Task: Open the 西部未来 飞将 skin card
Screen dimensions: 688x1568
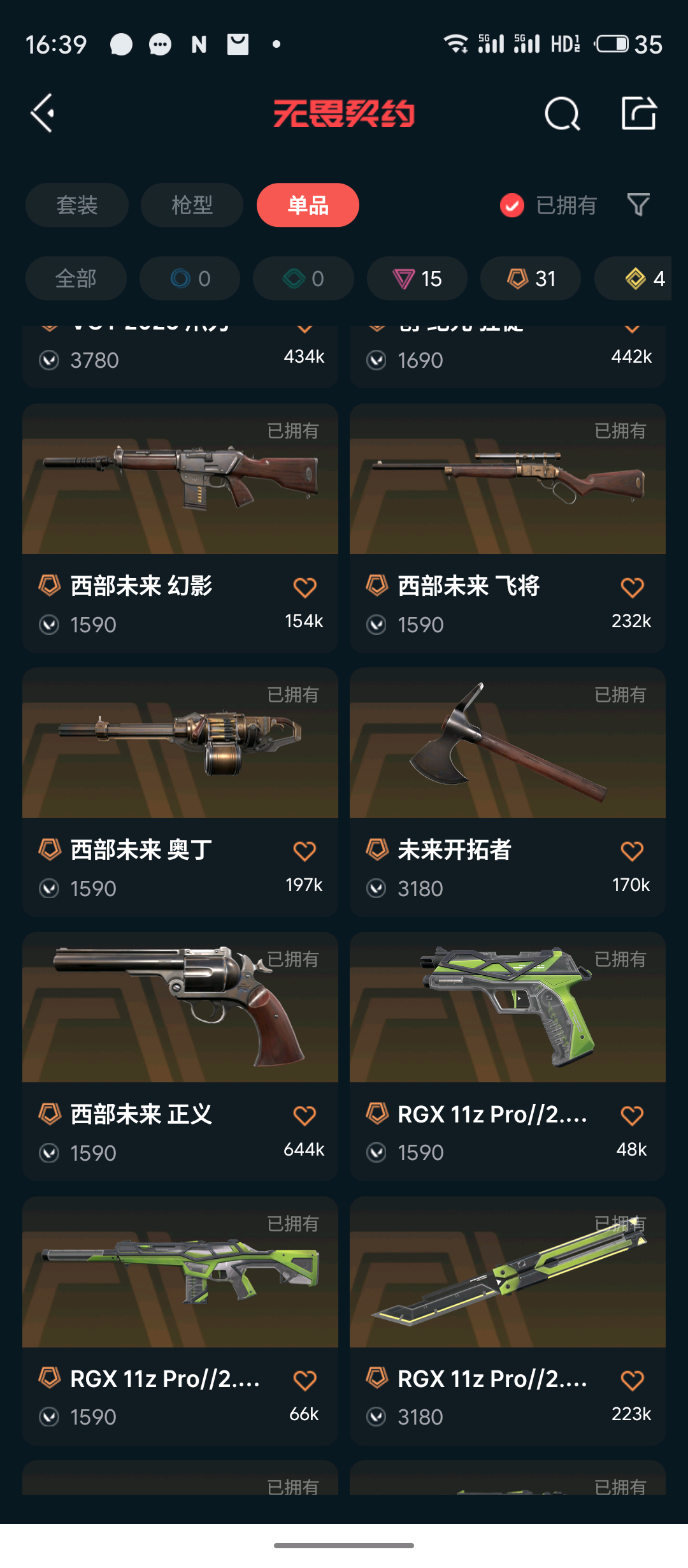Action: 508,528
